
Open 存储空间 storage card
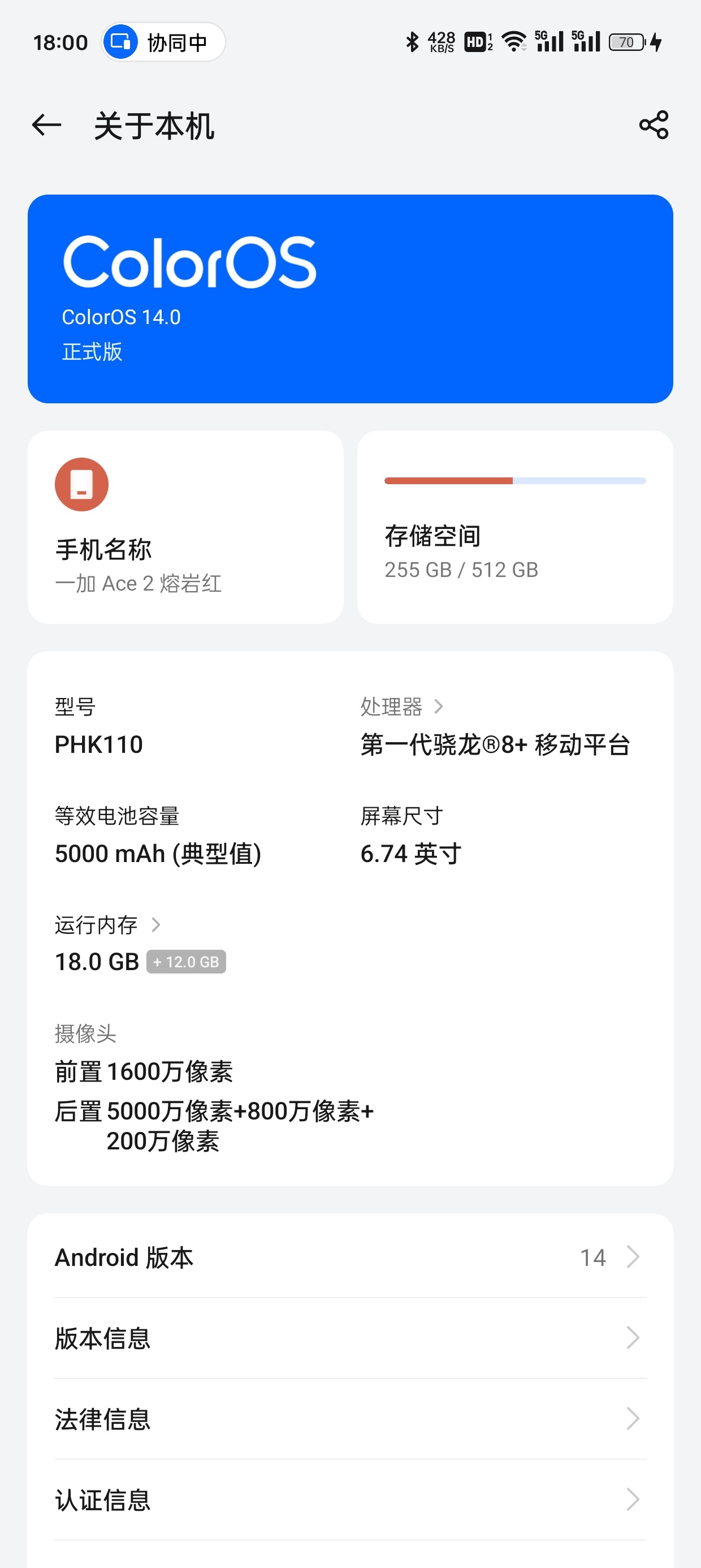[x=515, y=527]
